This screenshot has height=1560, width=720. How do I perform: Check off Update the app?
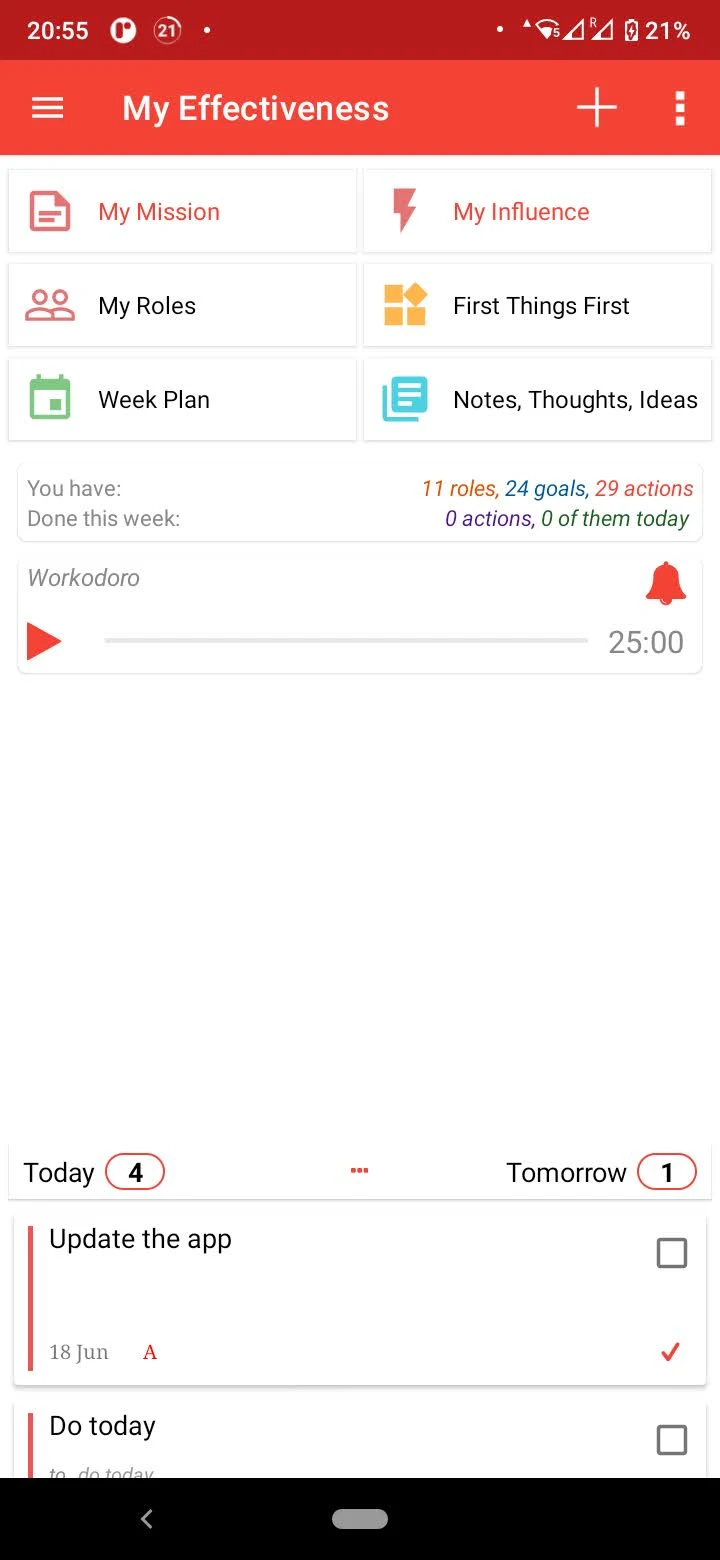672,1252
